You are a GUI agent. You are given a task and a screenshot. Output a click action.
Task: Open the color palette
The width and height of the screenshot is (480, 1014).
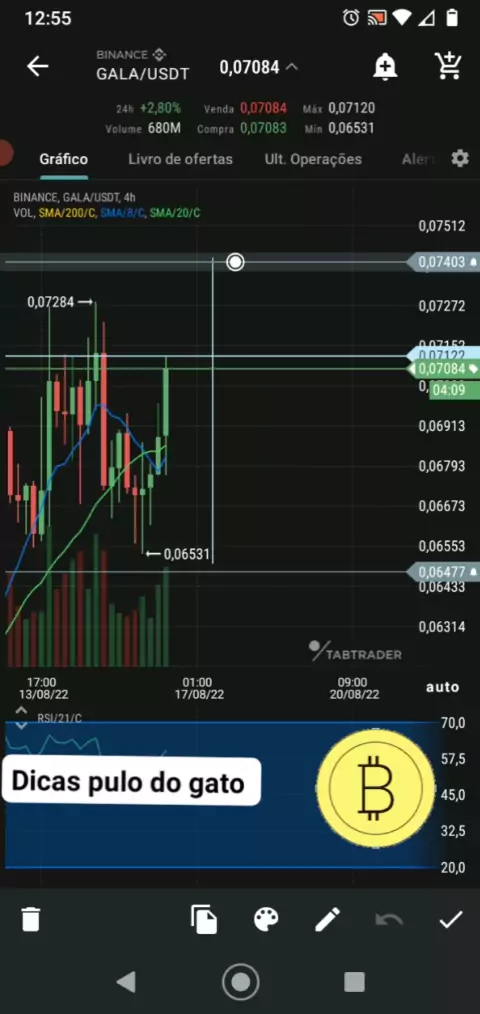coord(266,919)
